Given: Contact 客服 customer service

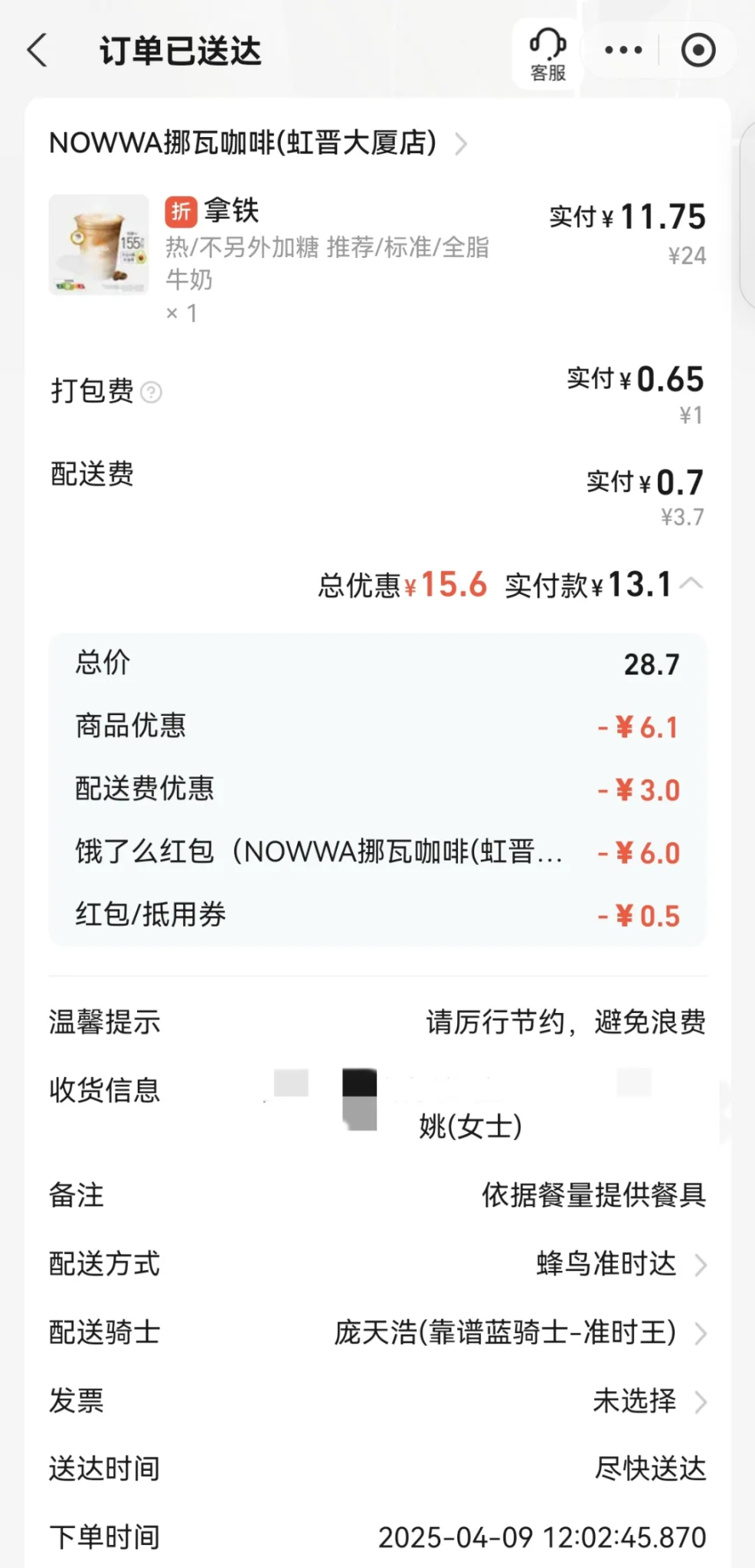Looking at the screenshot, I should [x=547, y=54].
